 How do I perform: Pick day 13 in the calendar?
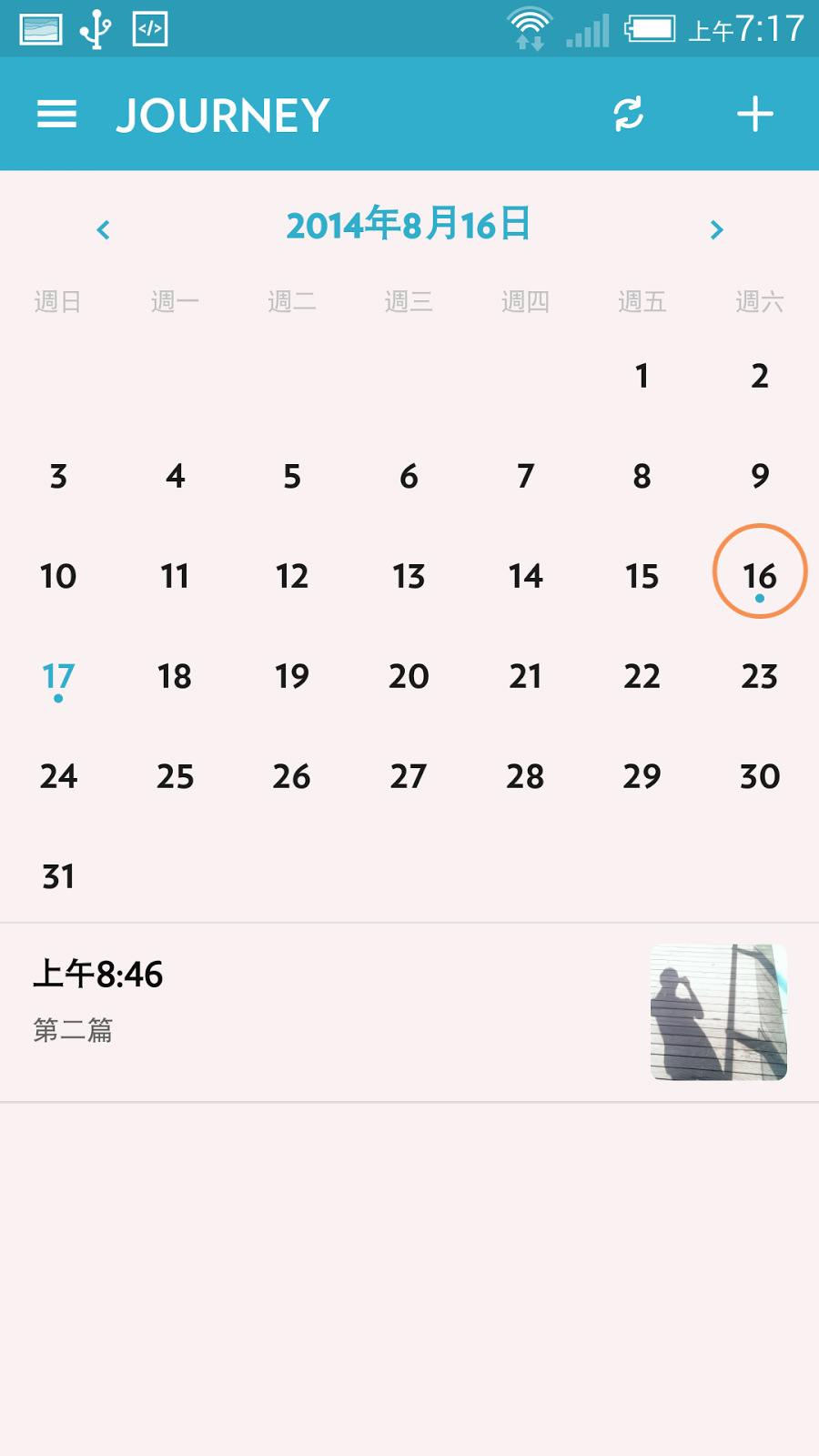tap(409, 576)
